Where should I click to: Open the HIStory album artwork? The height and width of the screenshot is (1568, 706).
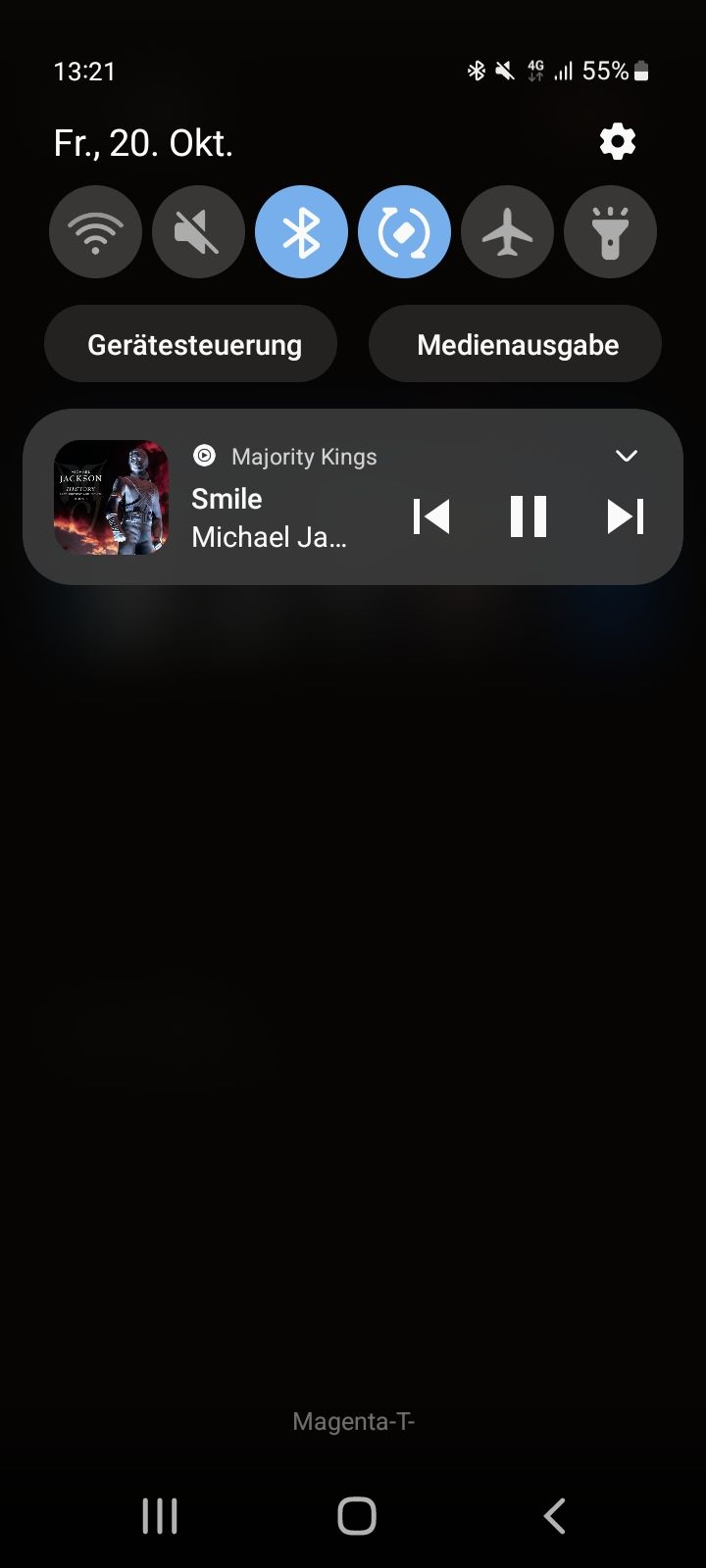(x=111, y=497)
